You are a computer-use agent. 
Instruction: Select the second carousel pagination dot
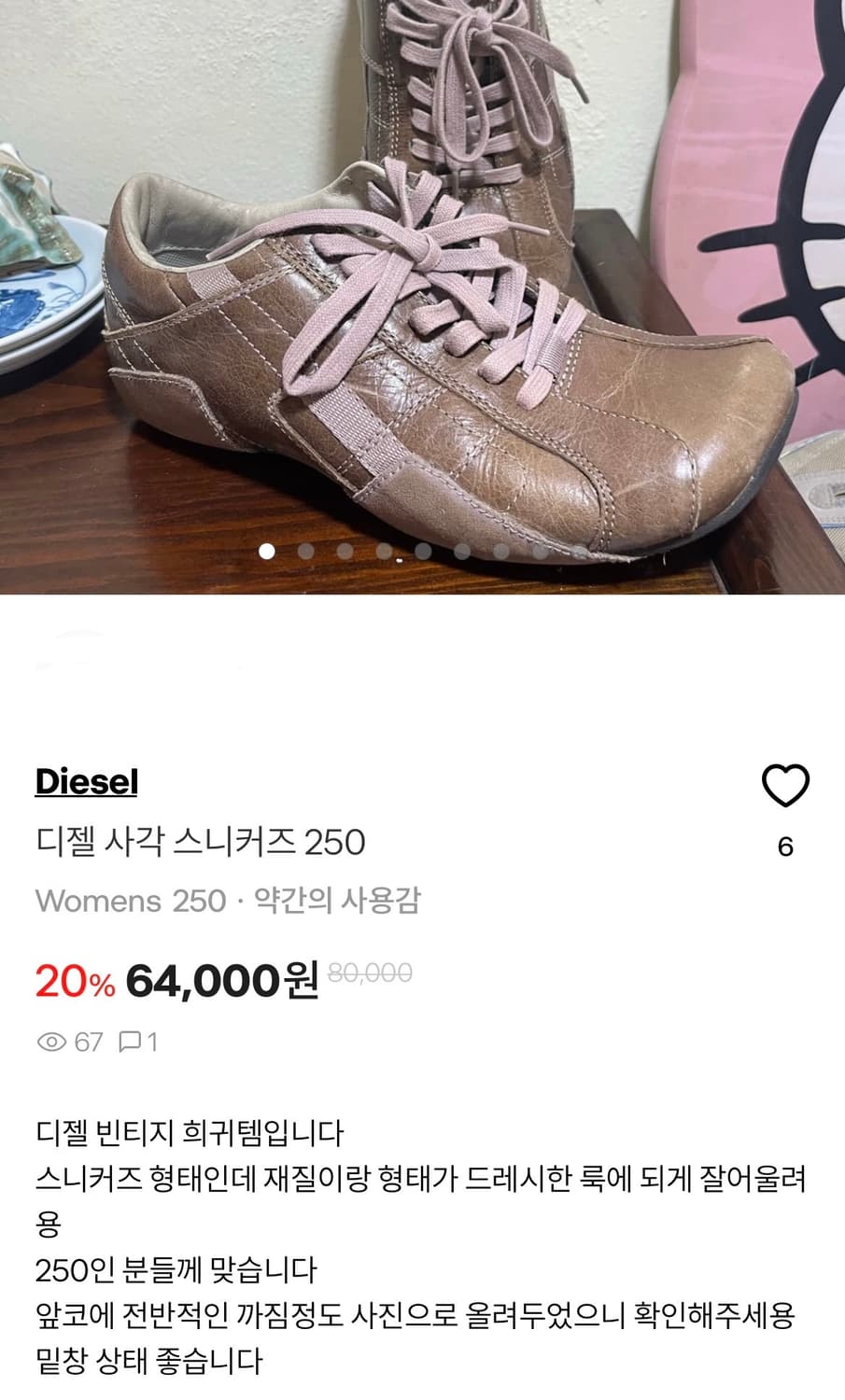[x=306, y=553]
